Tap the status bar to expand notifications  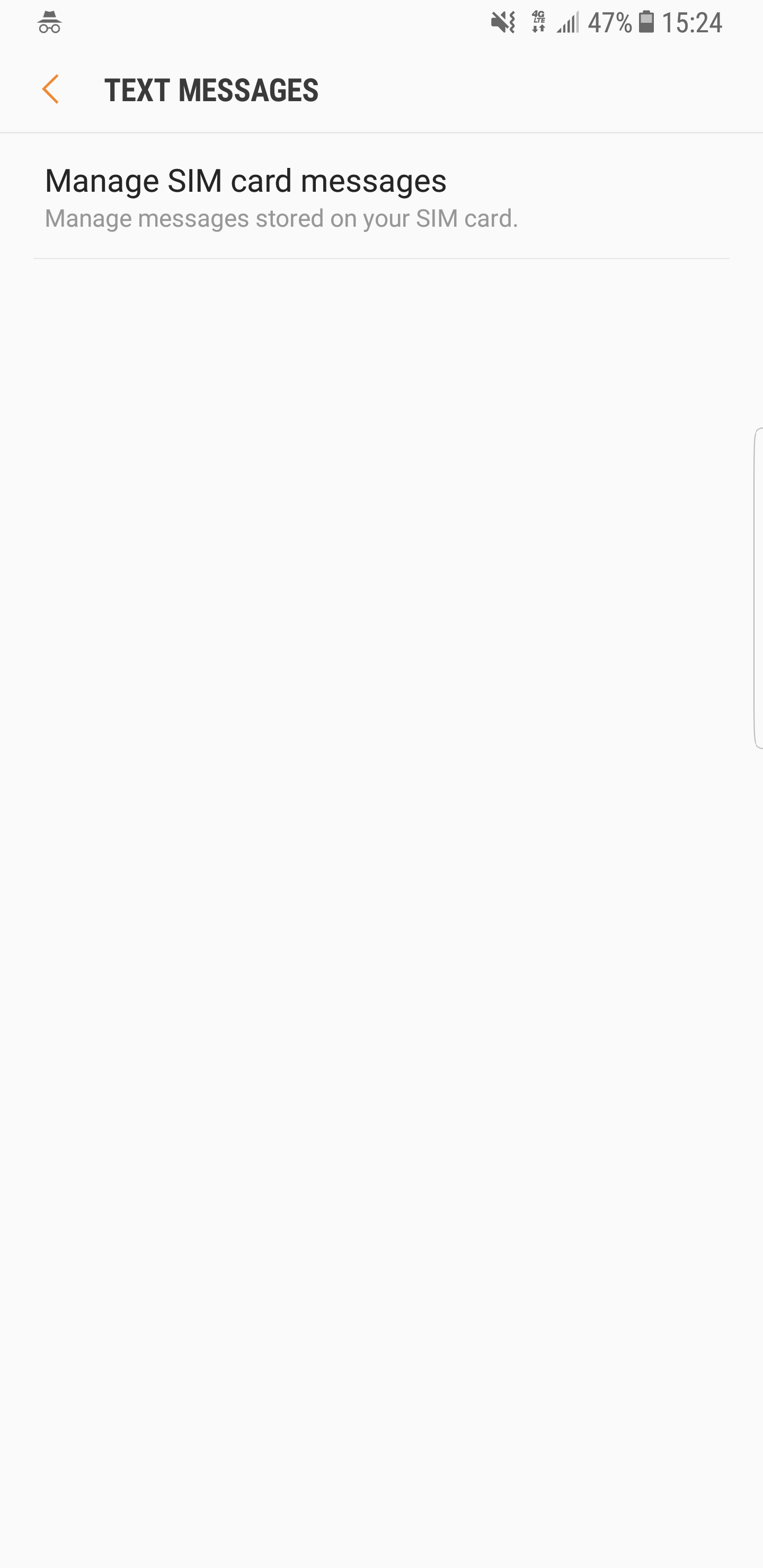coord(381,22)
